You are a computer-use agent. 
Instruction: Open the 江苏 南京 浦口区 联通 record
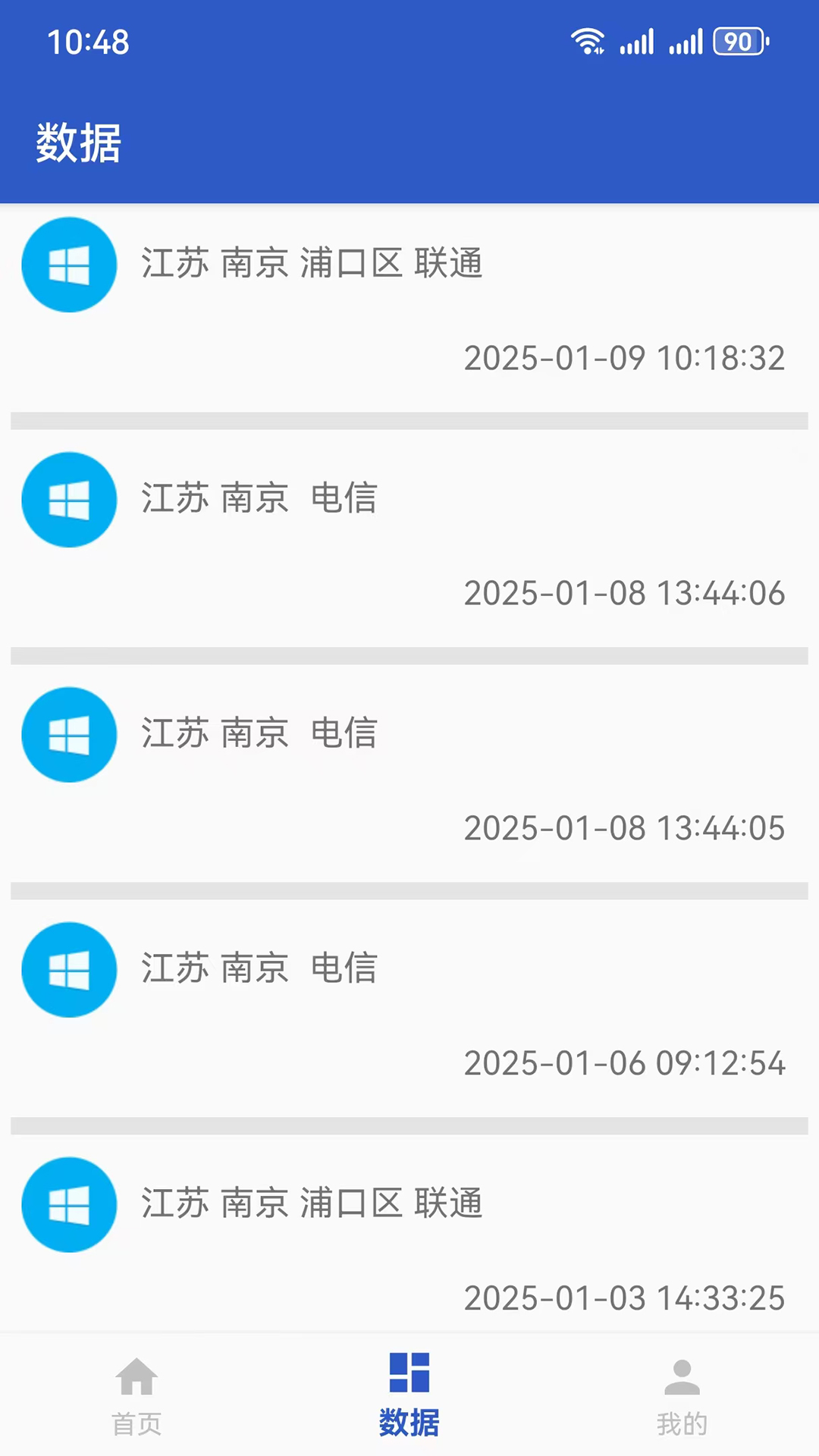tap(312, 265)
